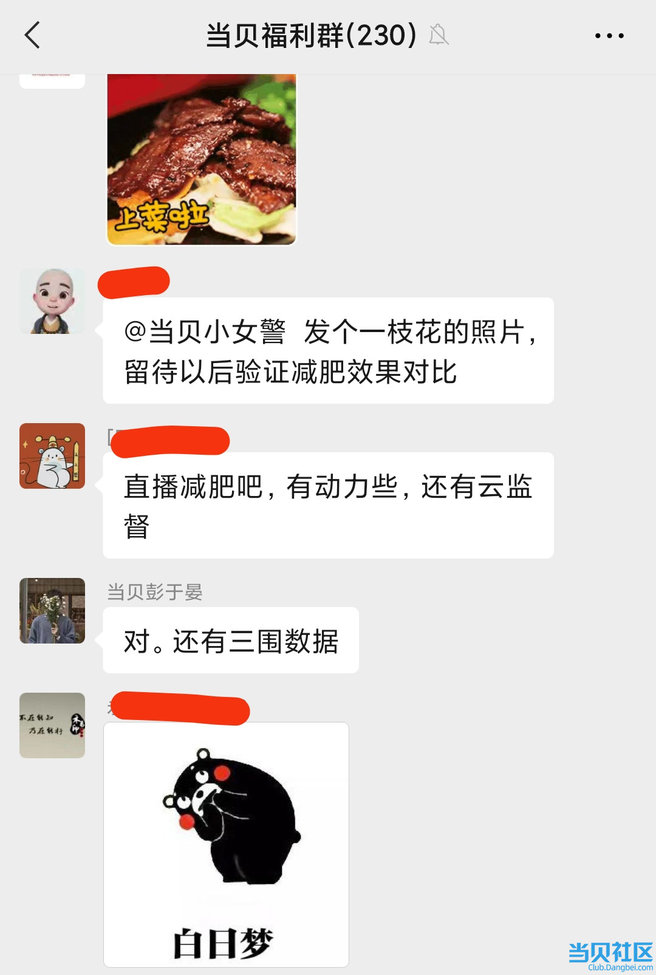Open the orange mouse avatar profile
This screenshot has width=656, height=975.
coord(52,456)
